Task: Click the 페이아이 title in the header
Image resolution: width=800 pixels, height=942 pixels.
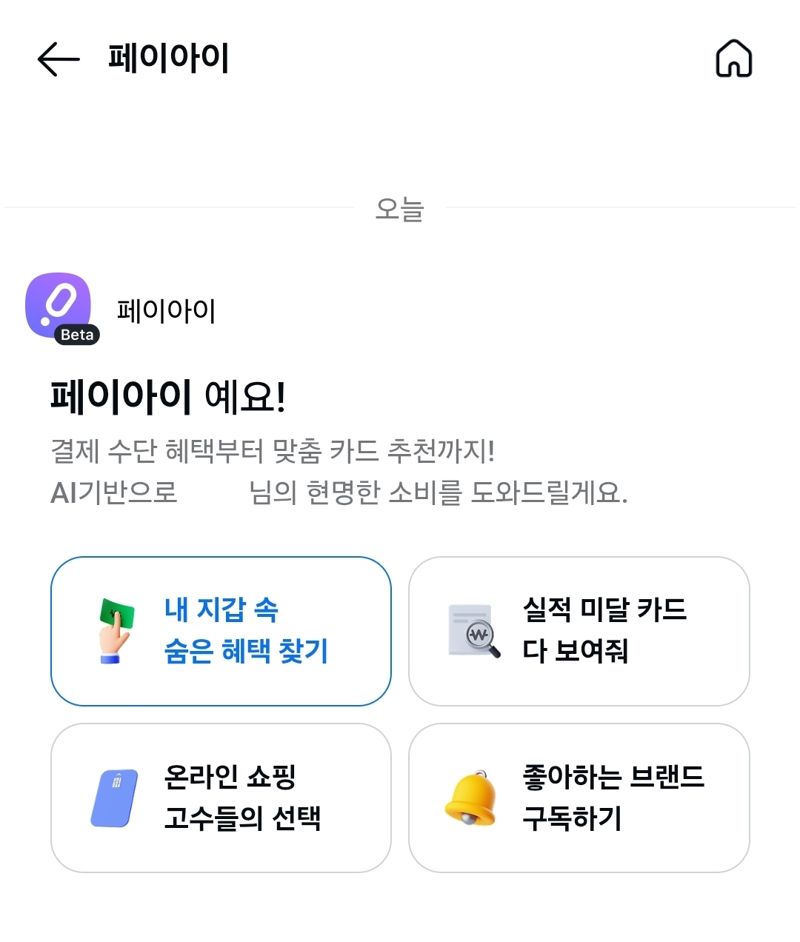Action: 169,58
